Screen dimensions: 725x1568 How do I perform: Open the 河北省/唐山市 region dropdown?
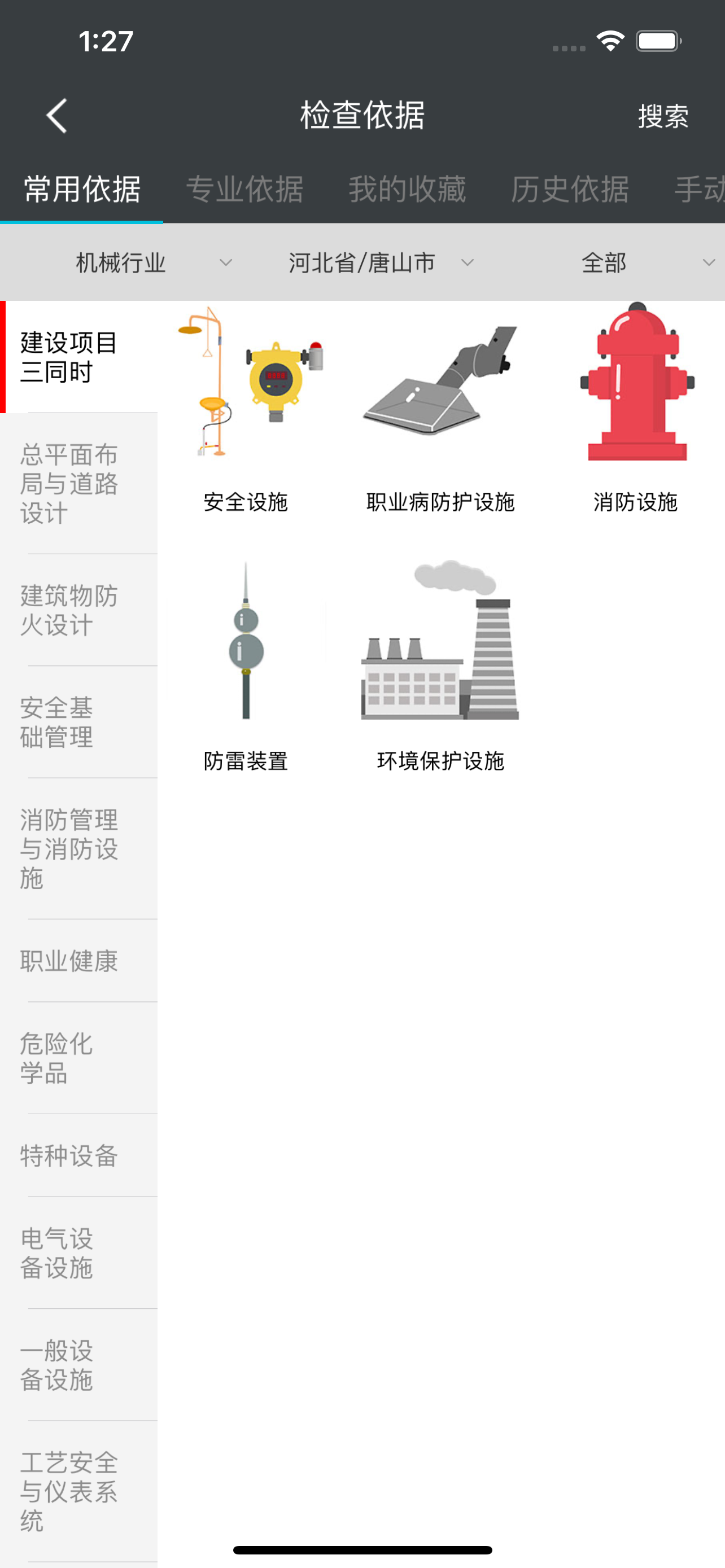pos(381,263)
